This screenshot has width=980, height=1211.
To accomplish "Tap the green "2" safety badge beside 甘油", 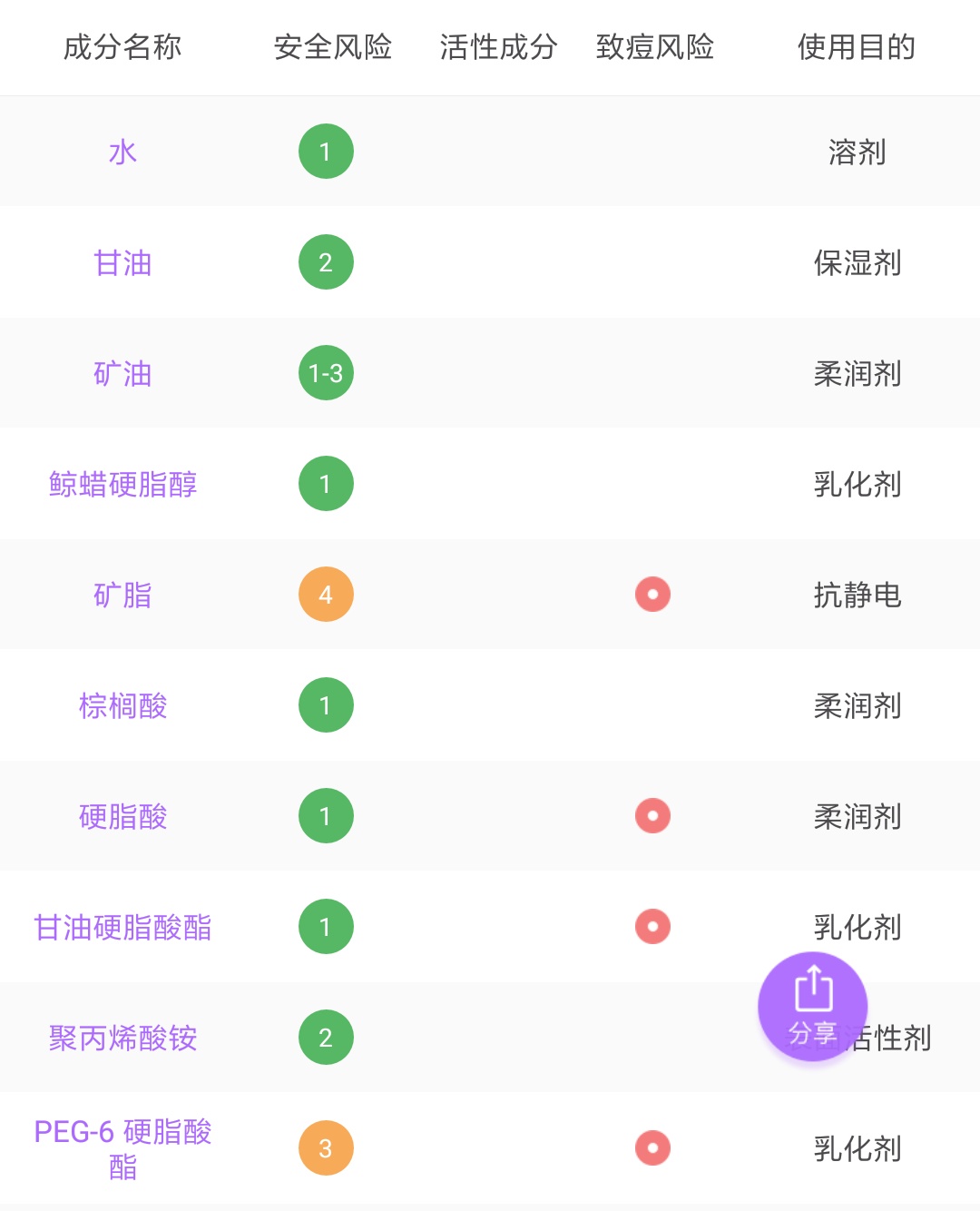I will [x=326, y=262].
